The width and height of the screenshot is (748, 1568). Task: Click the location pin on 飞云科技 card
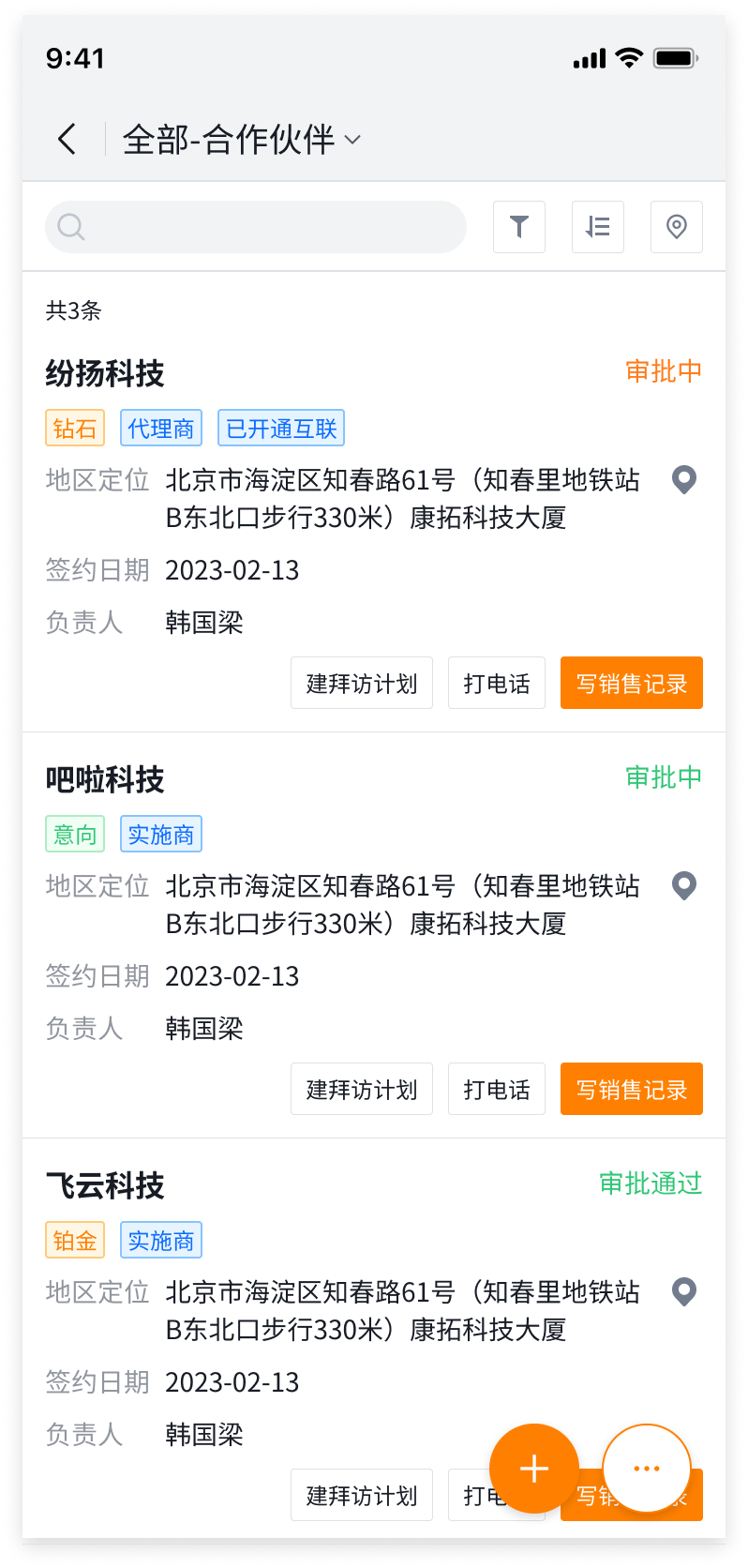[x=683, y=1291]
